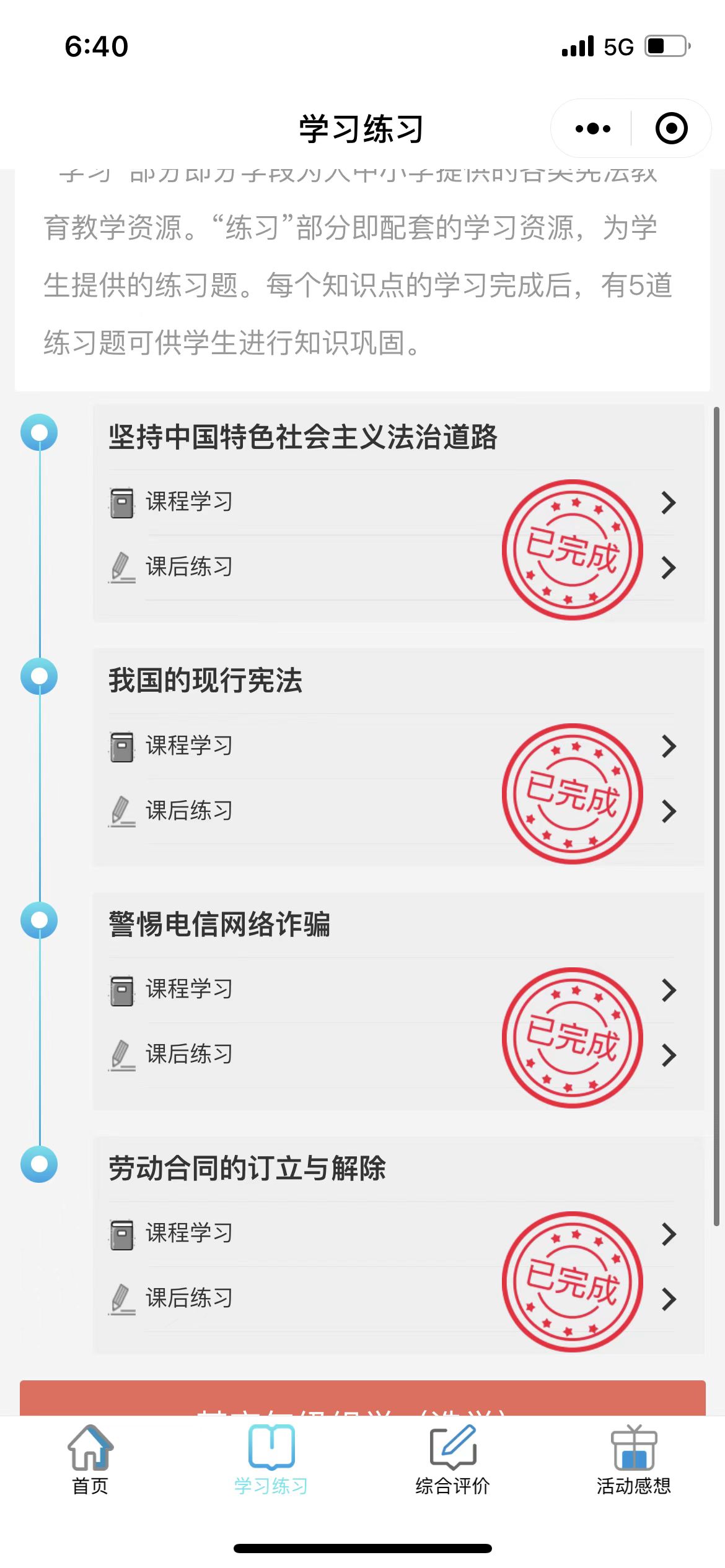
Task: Open 课程学习 under 坚持中国特色社会主义法治道路
Action: point(392,502)
